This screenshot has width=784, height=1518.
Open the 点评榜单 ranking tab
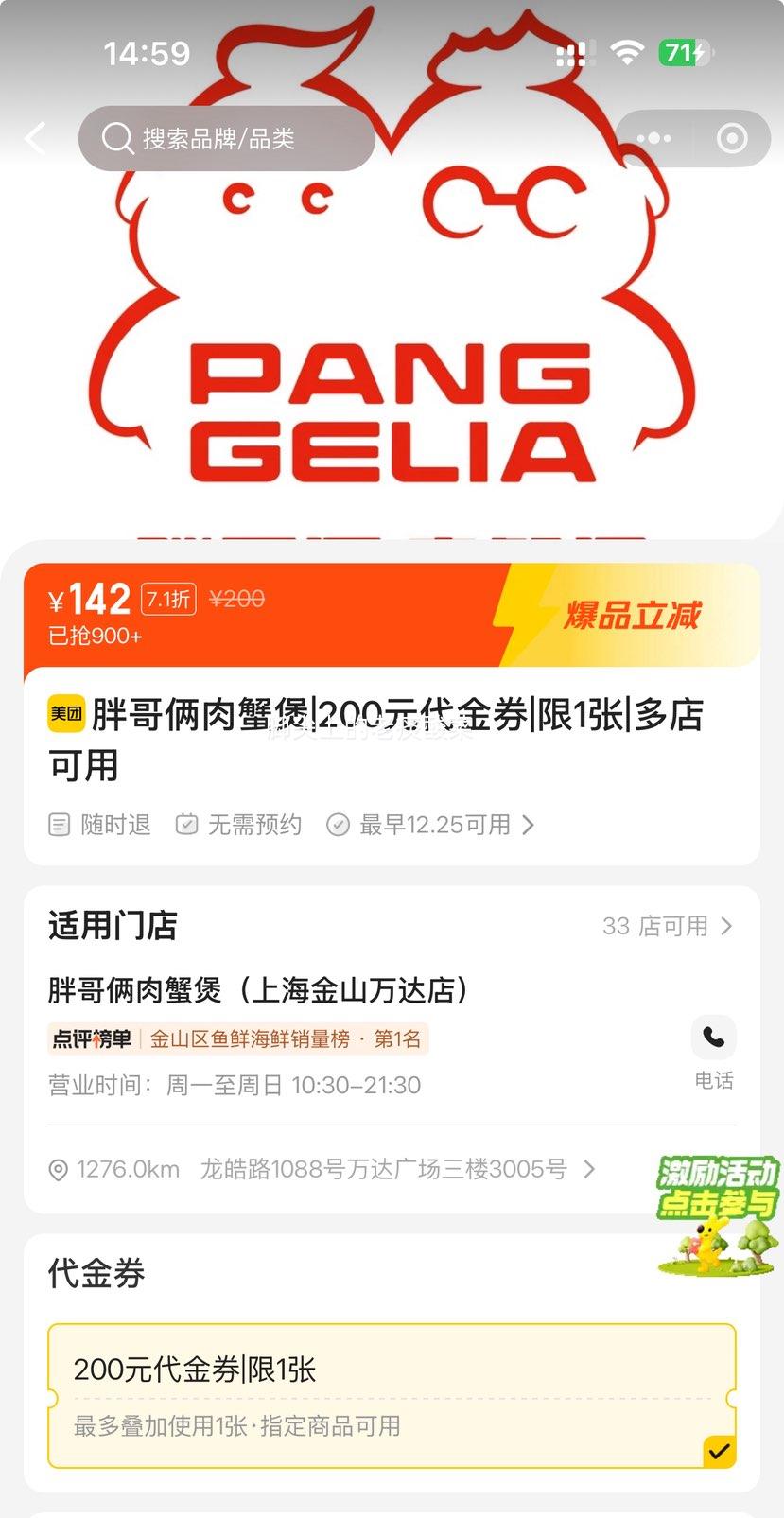(90, 1038)
